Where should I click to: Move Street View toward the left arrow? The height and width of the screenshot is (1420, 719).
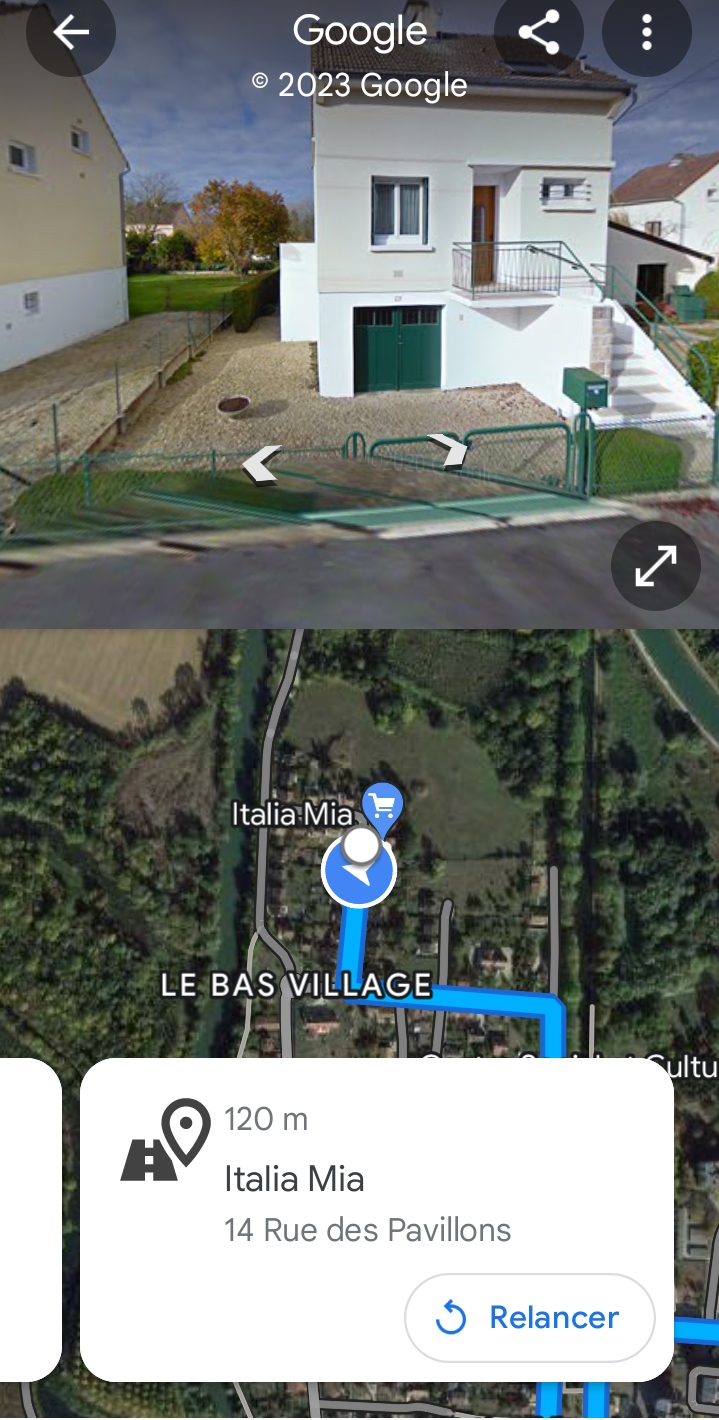click(x=262, y=464)
